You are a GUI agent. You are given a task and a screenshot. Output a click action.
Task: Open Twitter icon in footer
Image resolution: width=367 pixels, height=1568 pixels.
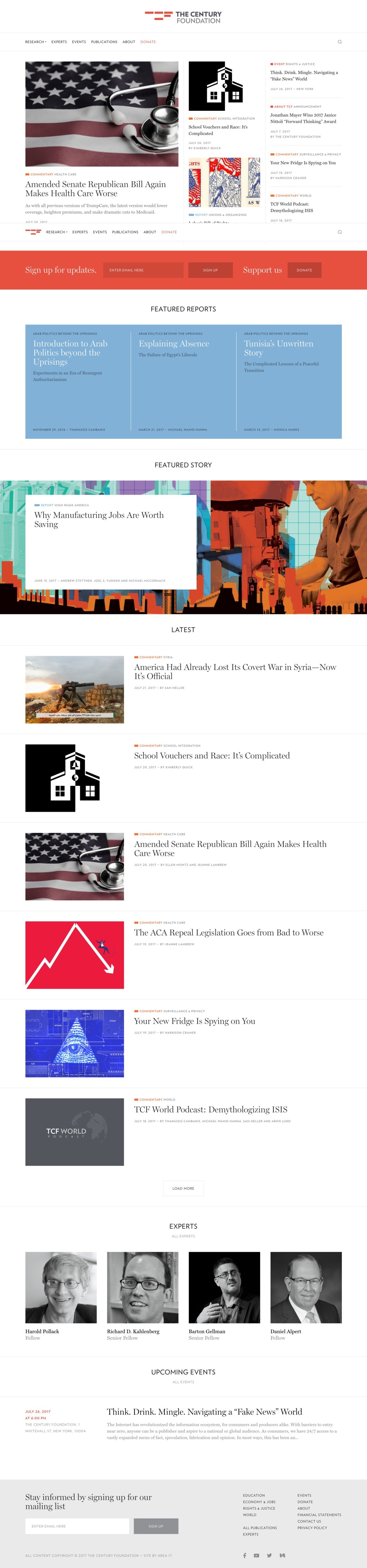tap(269, 1555)
